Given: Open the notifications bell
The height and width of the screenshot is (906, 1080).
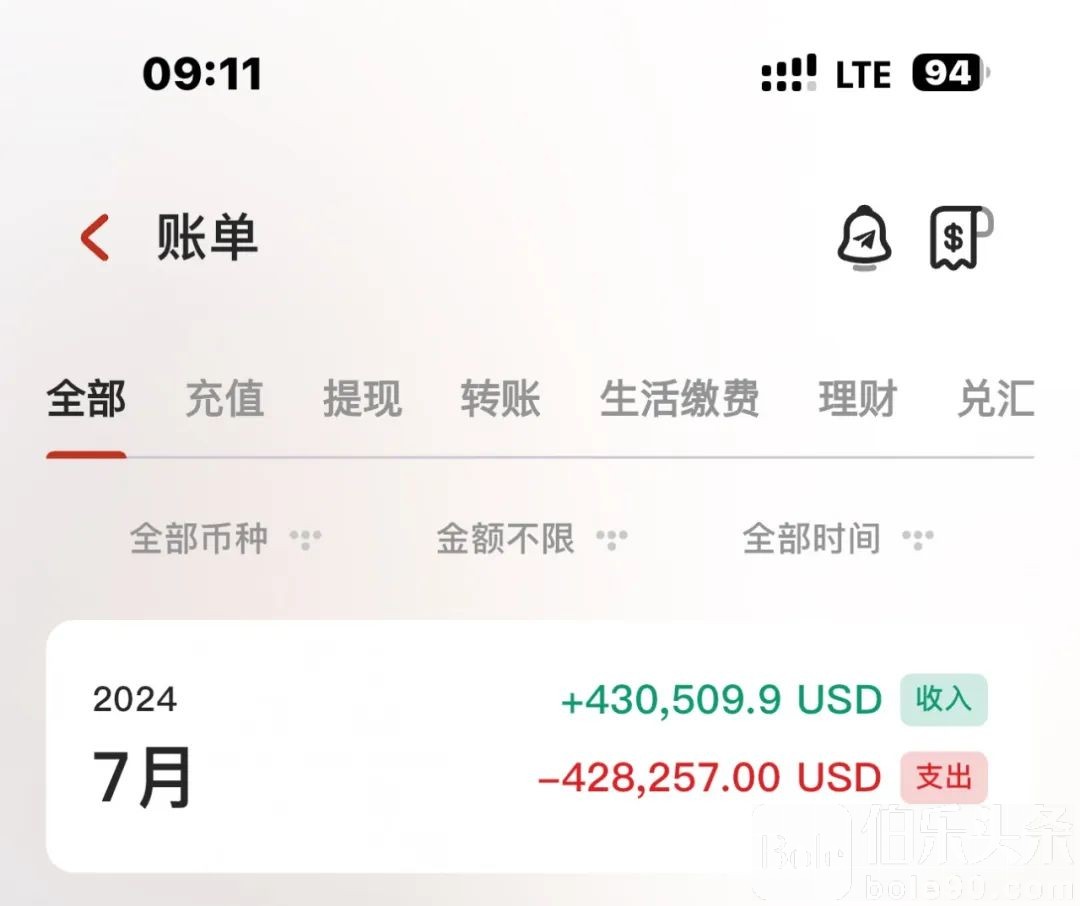Looking at the screenshot, I should (864, 238).
